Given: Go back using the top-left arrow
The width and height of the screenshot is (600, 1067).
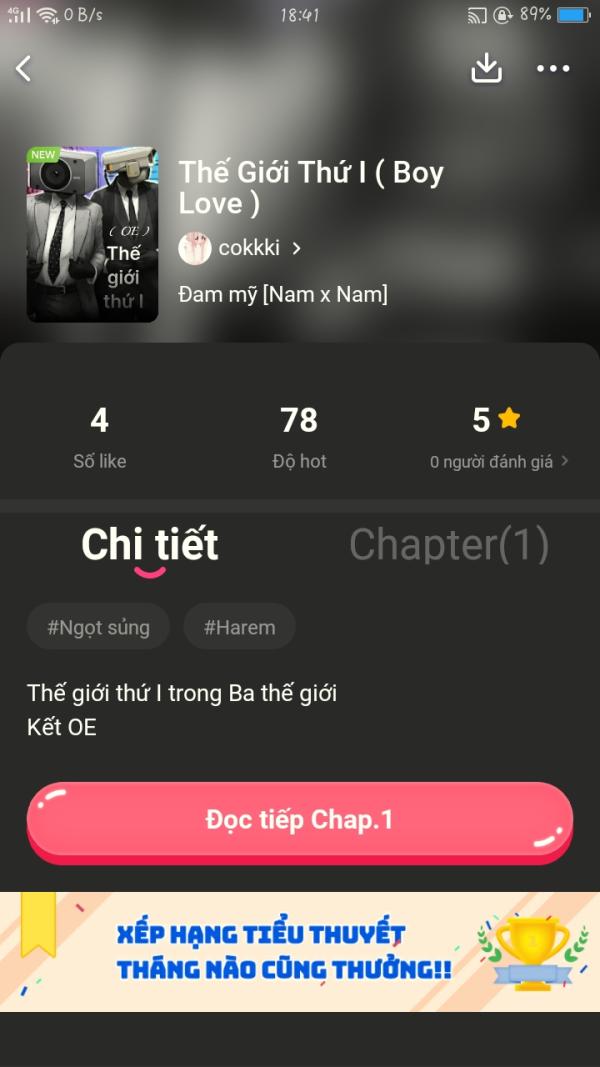Looking at the screenshot, I should click(24, 69).
